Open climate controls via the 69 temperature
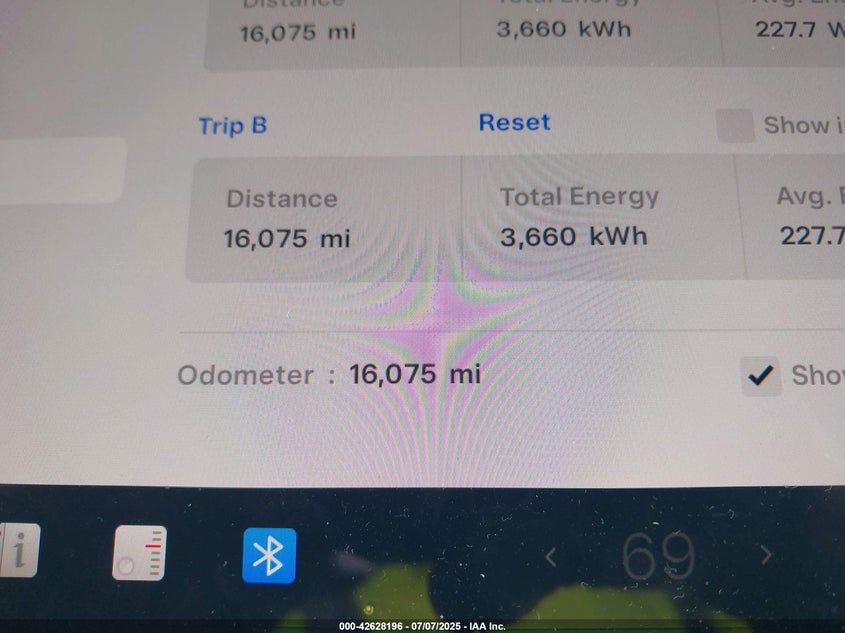The height and width of the screenshot is (633, 845). (657, 555)
